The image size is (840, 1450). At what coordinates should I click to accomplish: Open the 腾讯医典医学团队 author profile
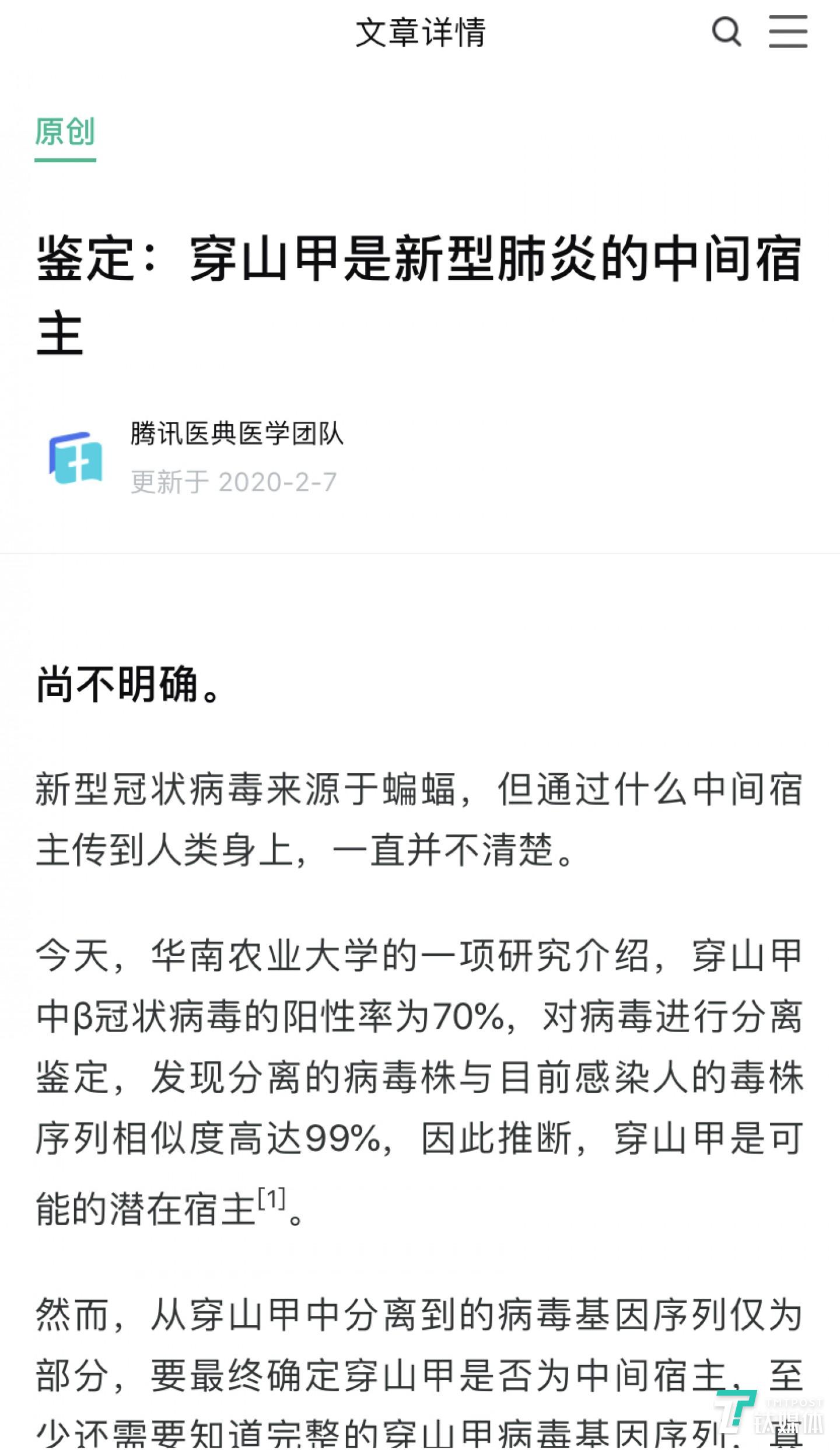(236, 434)
